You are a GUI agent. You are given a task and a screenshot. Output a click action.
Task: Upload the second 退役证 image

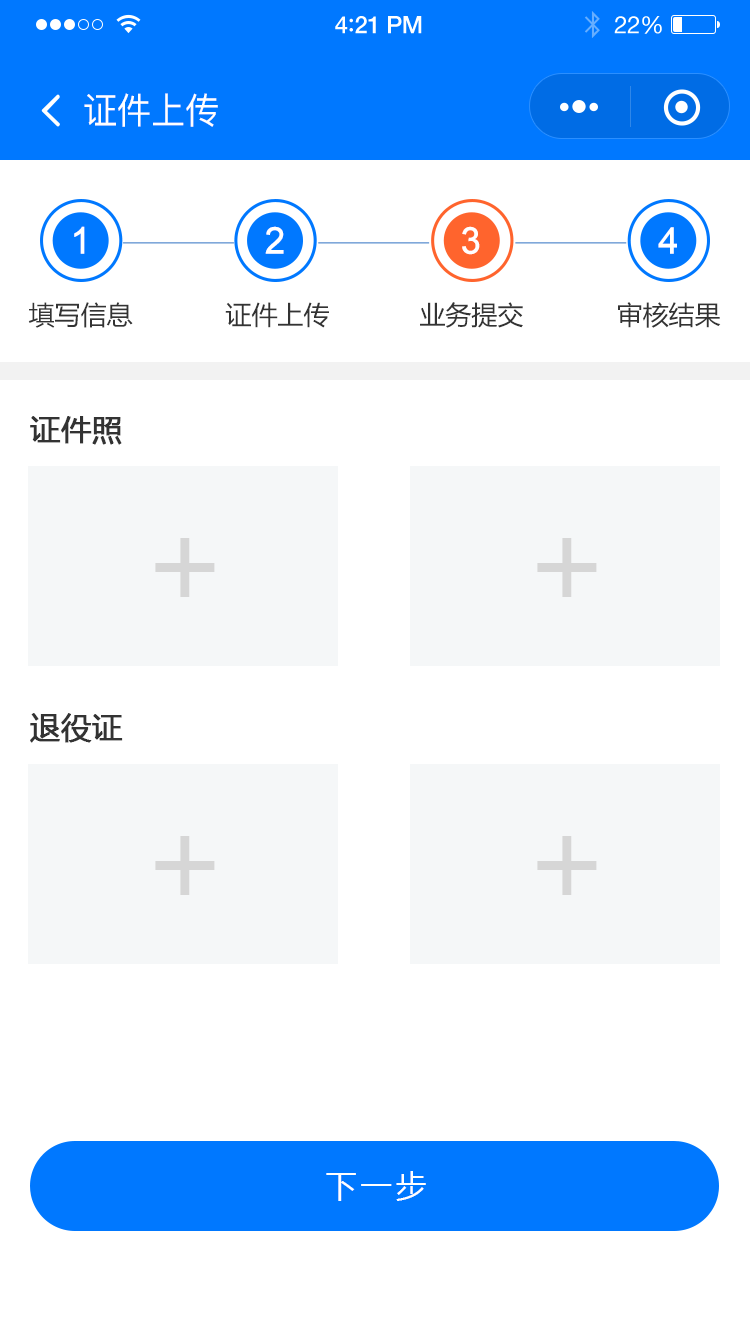(x=565, y=864)
